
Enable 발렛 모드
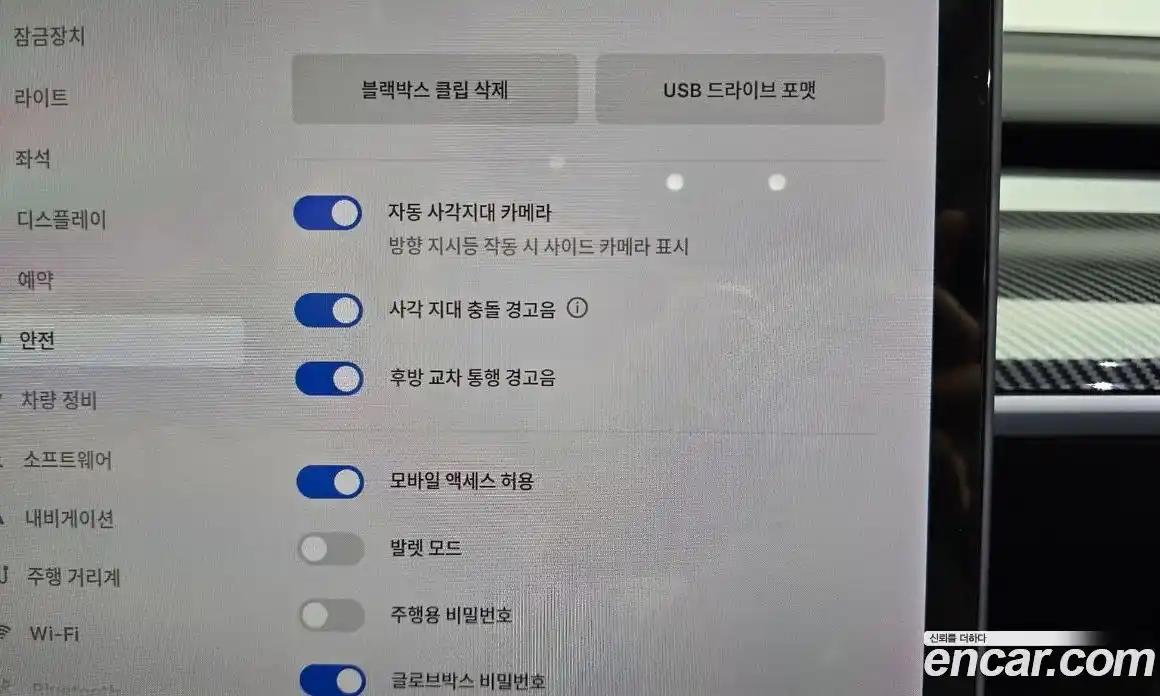(x=331, y=548)
